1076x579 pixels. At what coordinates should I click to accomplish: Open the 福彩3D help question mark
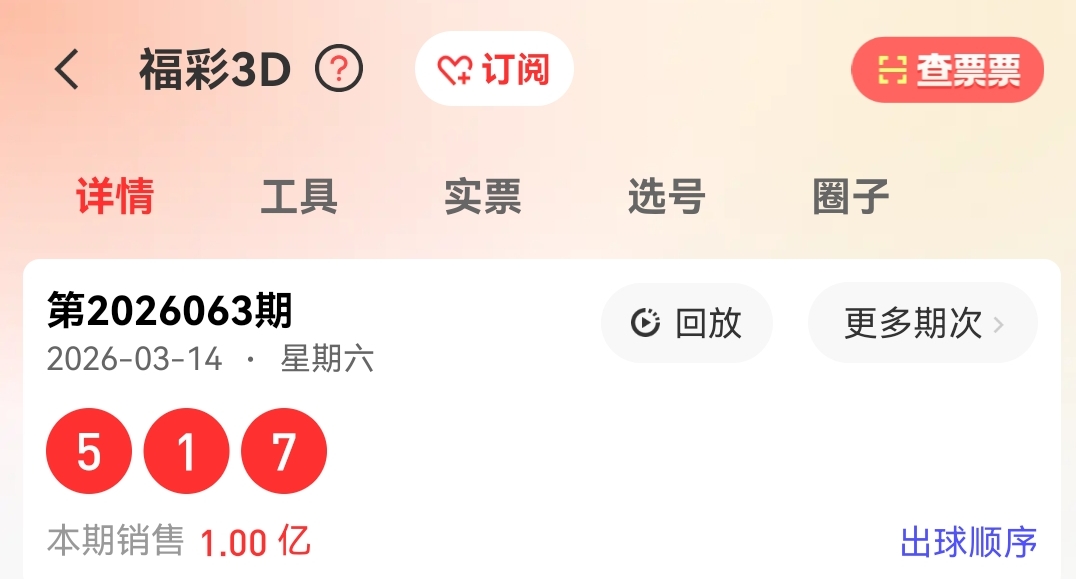(x=339, y=70)
